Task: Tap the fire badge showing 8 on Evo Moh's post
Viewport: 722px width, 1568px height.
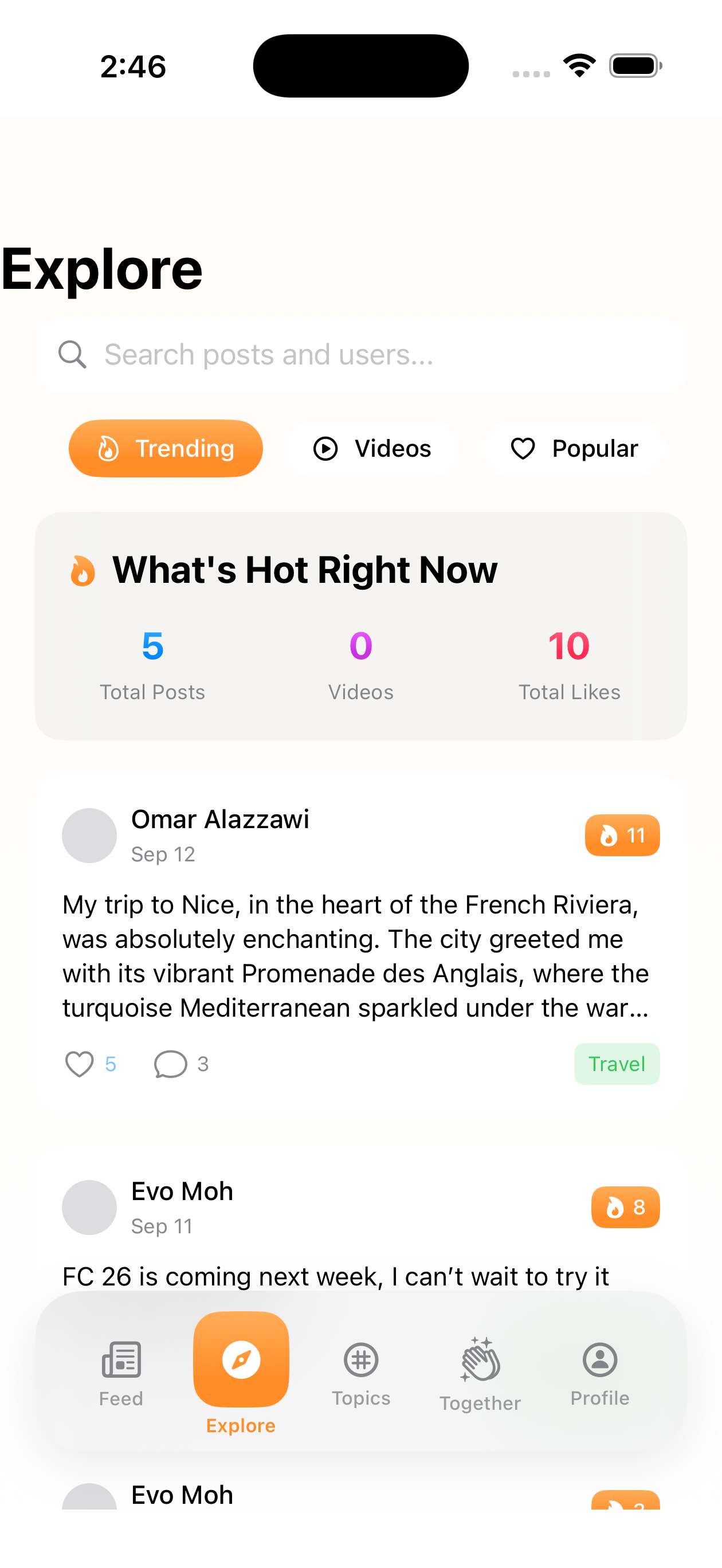Action: tap(625, 1208)
